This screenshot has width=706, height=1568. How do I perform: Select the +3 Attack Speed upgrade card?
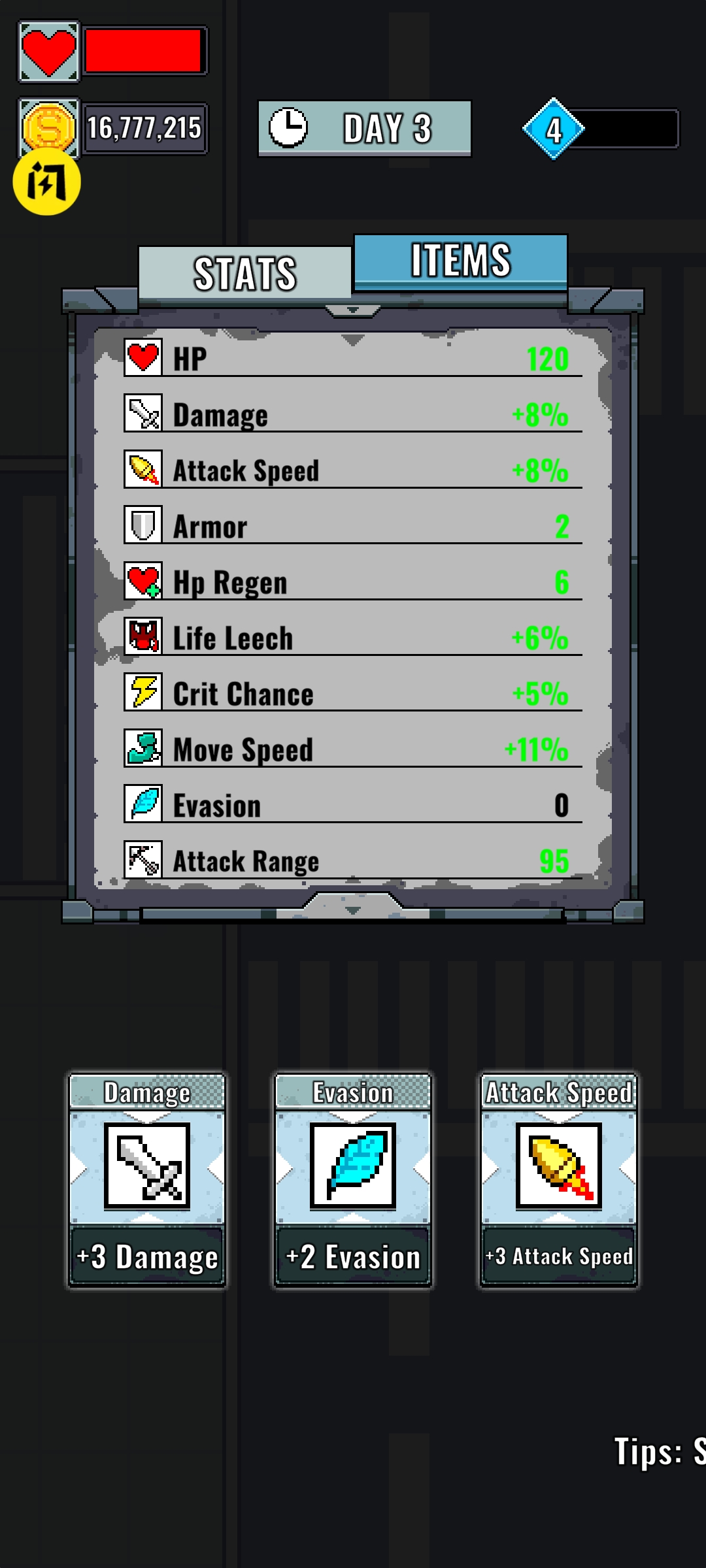point(559,1179)
